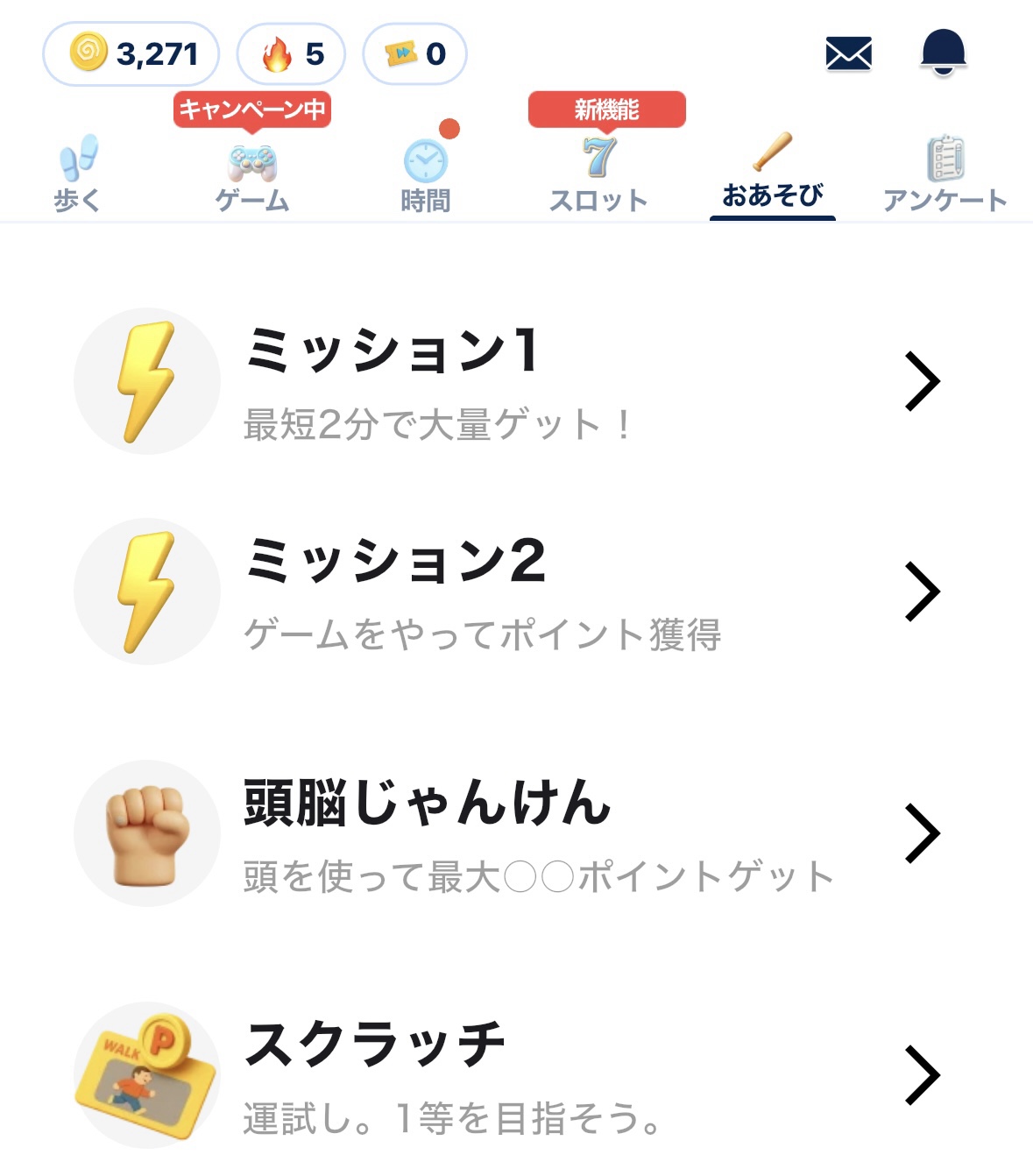Expand ミッション1 with its chevron
Viewport: 1033px width, 1176px height.
pos(923,381)
